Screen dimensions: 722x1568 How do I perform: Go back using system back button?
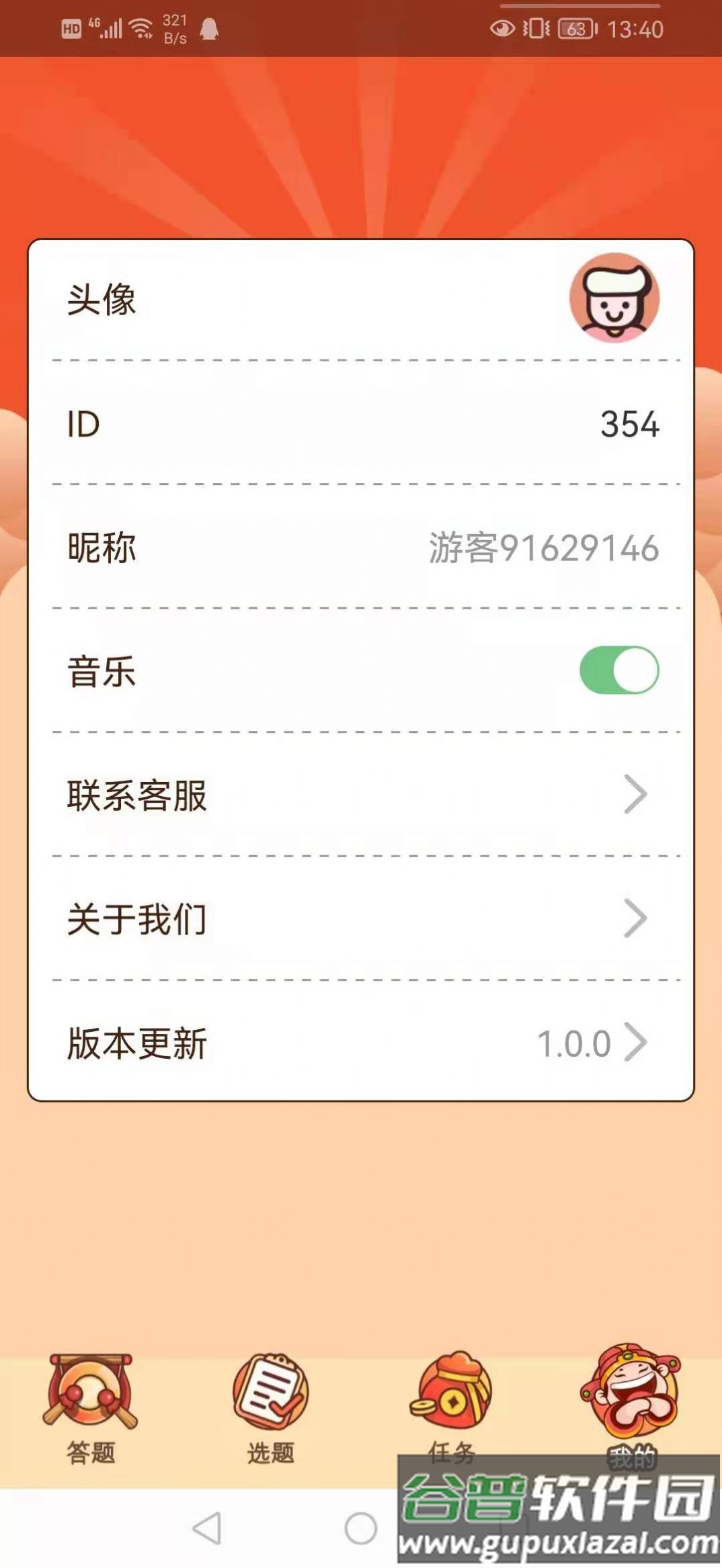207,1528
